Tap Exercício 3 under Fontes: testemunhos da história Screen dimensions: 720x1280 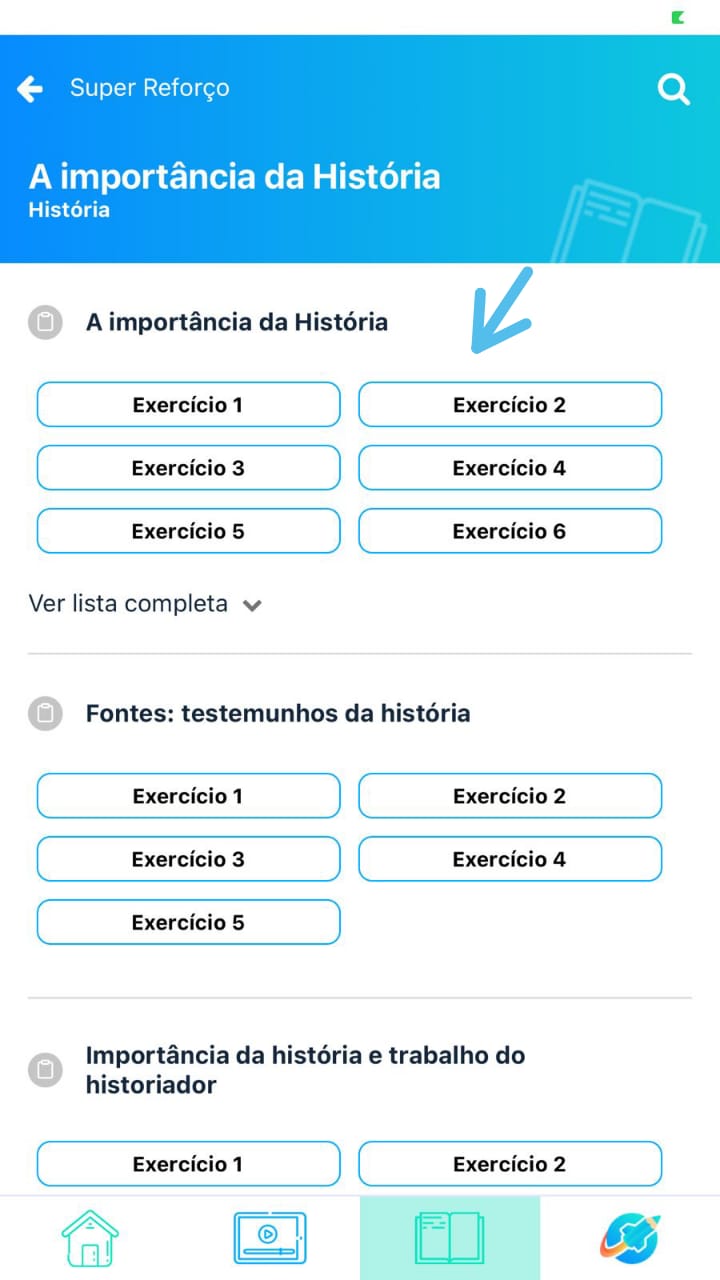188,859
